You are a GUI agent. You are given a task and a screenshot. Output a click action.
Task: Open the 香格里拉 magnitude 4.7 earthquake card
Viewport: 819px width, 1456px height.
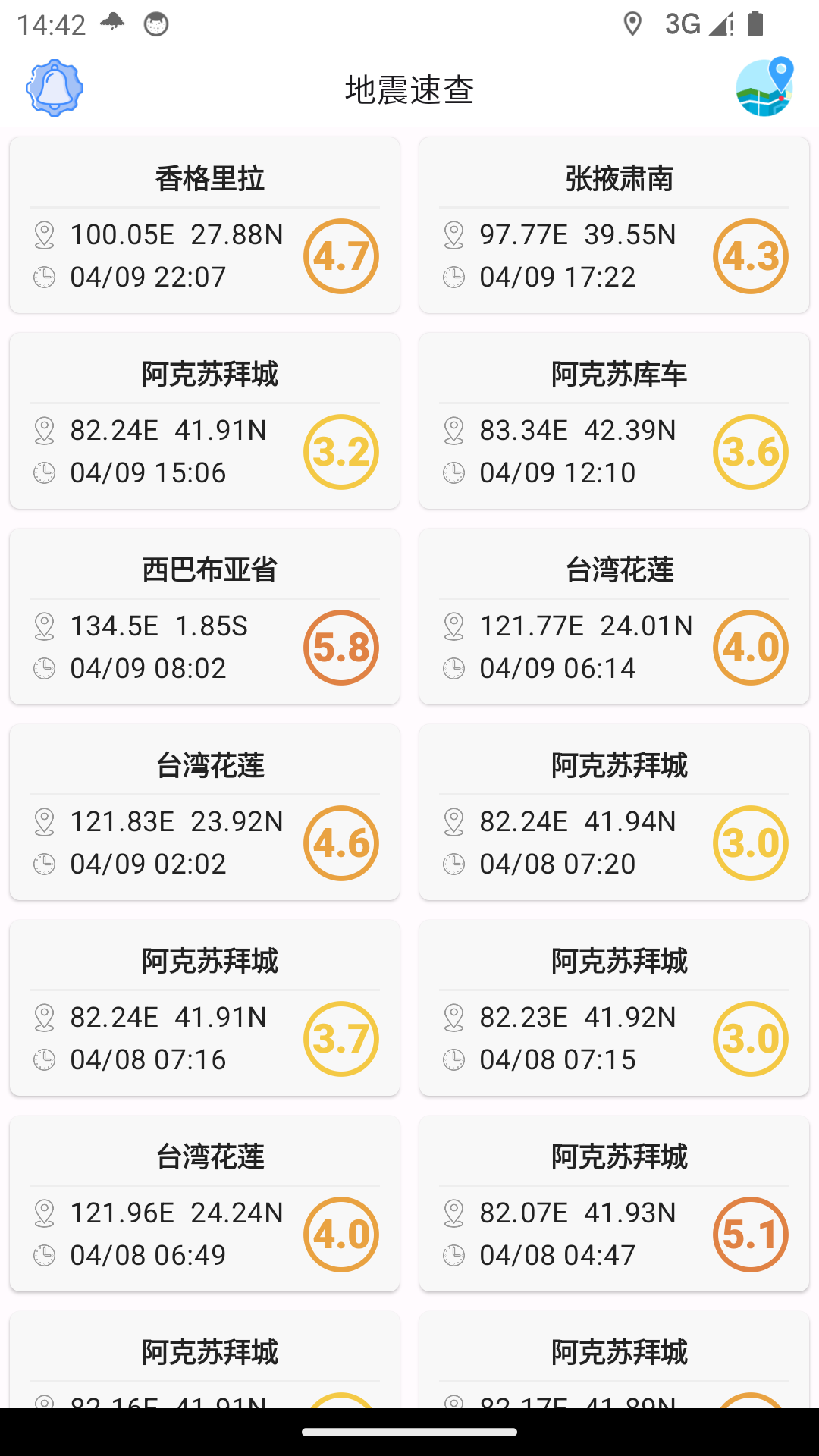(x=205, y=225)
